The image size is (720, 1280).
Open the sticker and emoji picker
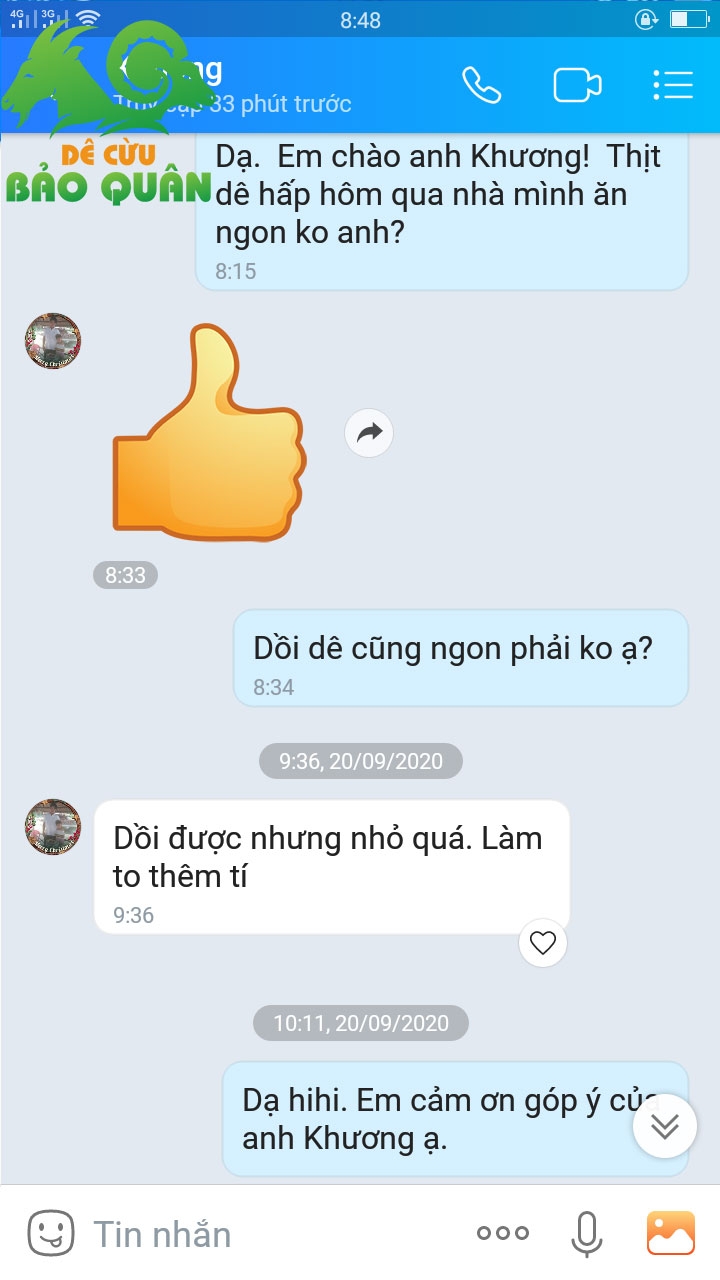51,1233
